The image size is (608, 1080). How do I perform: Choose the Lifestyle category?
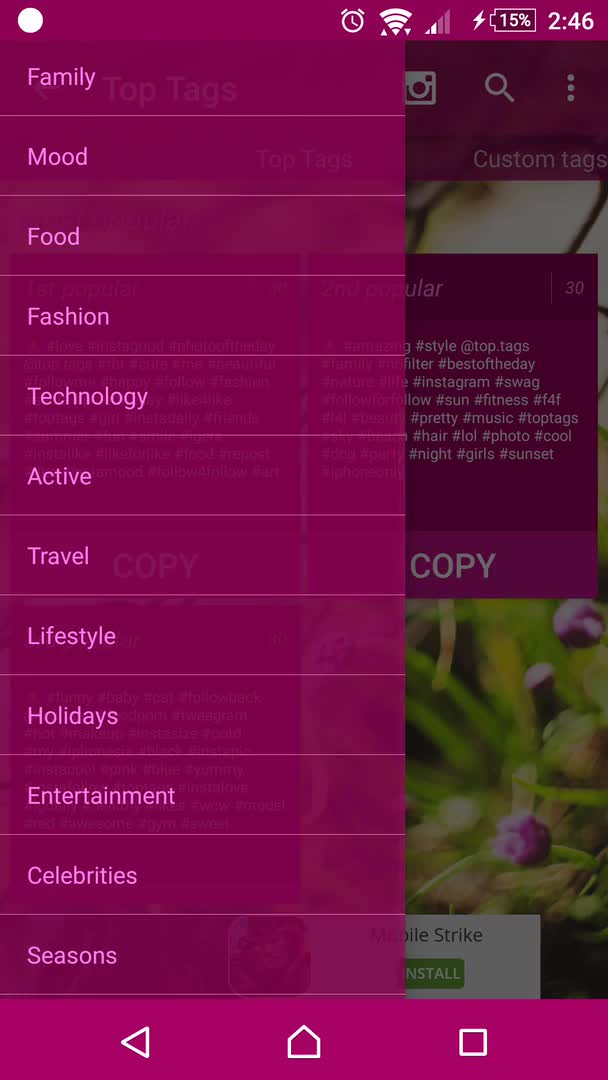coord(71,636)
